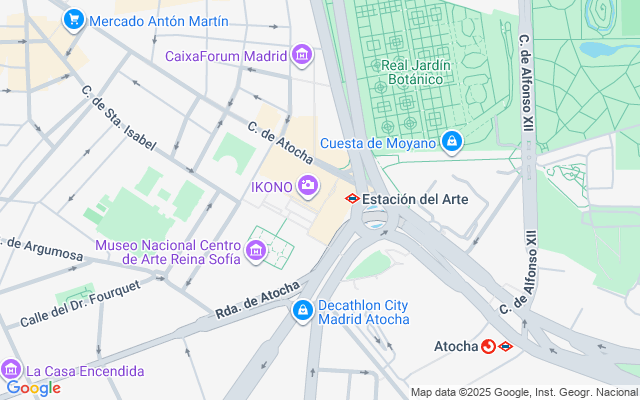Open the Google logo link

click(x=33, y=388)
